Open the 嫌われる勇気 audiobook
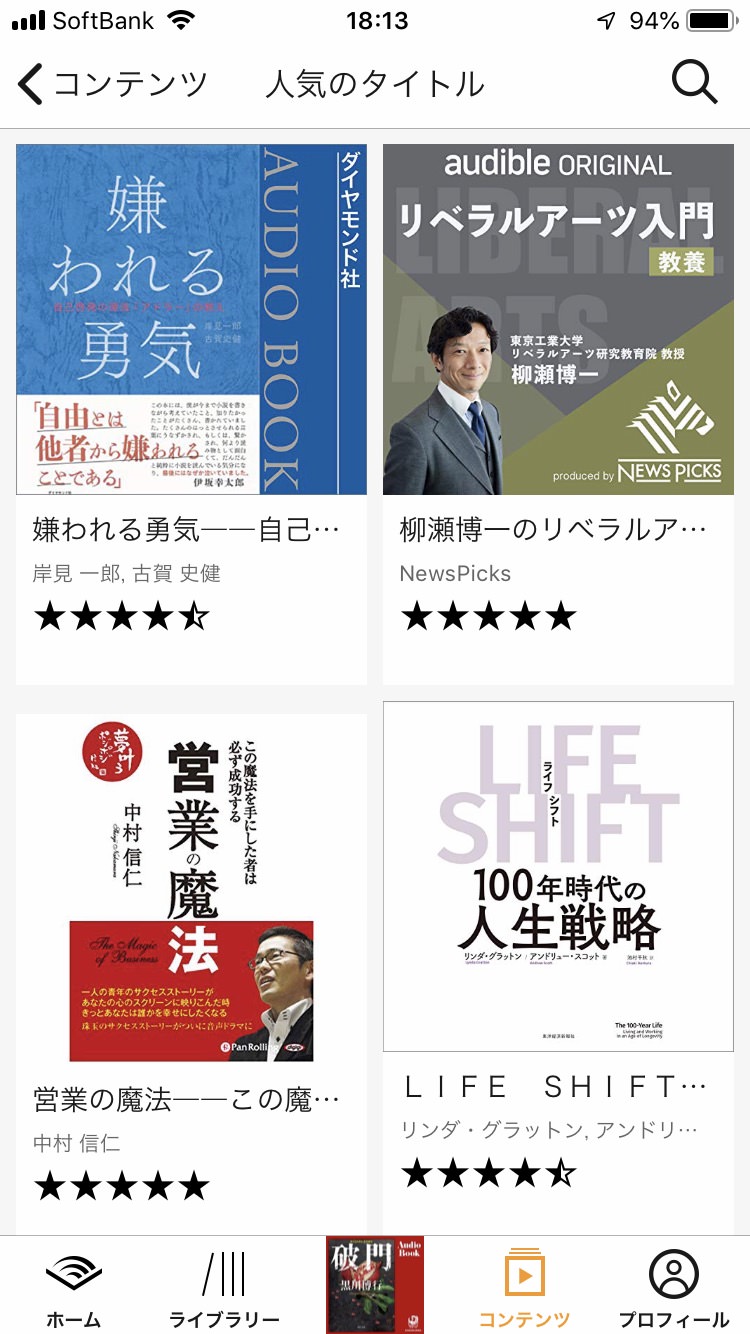 pos(191,320)
